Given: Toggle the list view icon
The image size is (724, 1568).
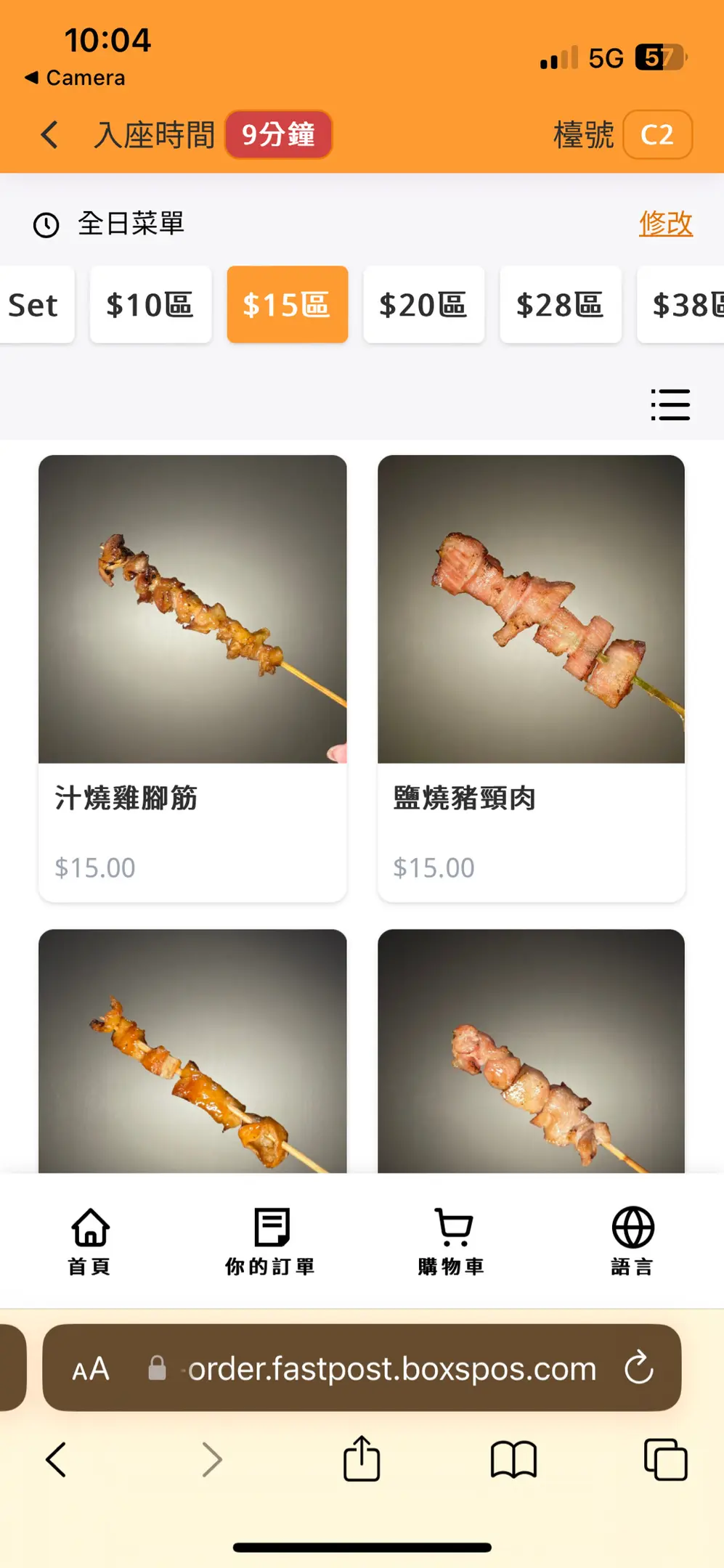Looking at the screenshot, I should tap(670, 405).
